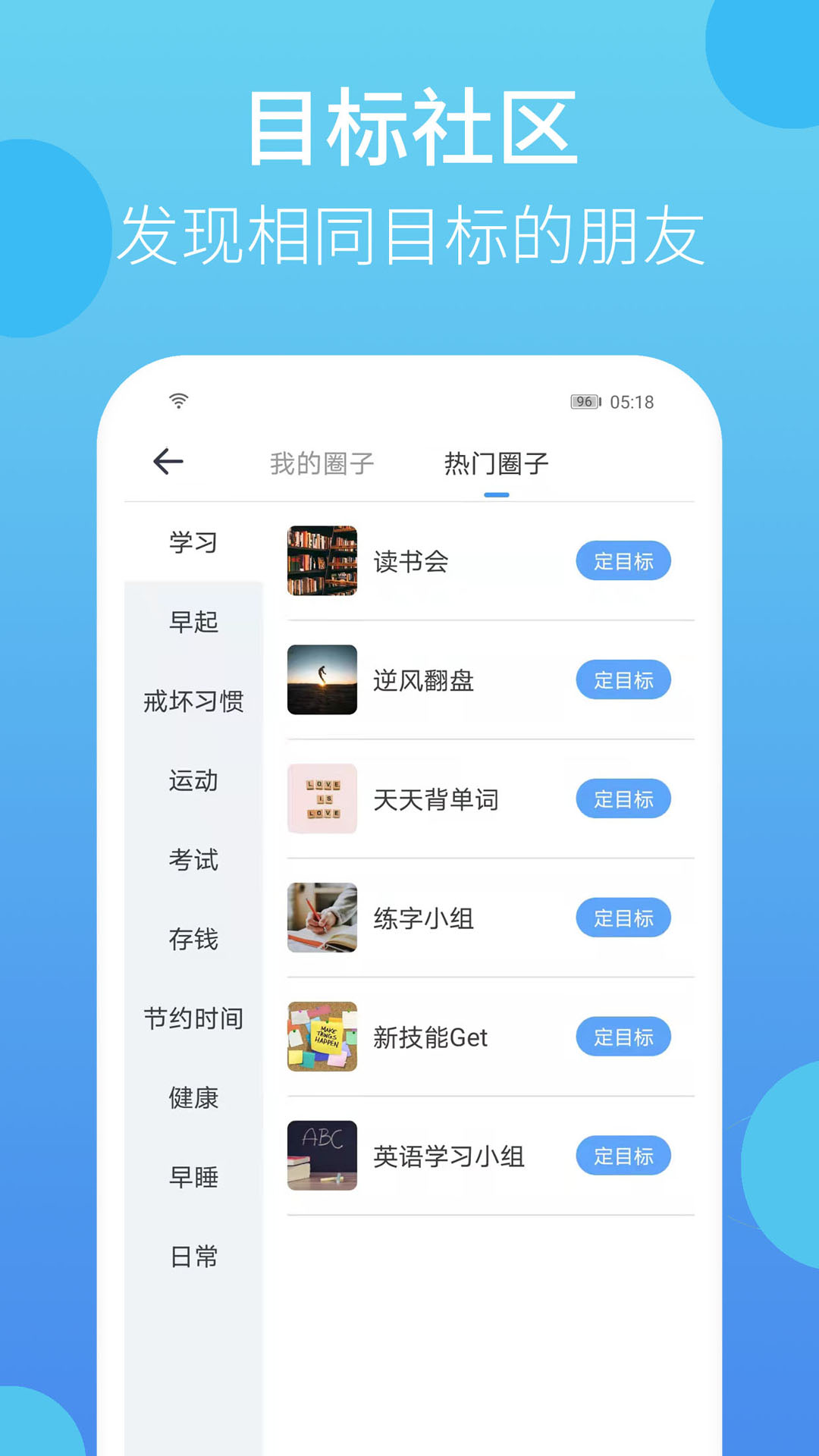The height and width of the screenshot is (1456, 819).
Task: Switch to the 我的圈子 tab
Action: (320, 463)
